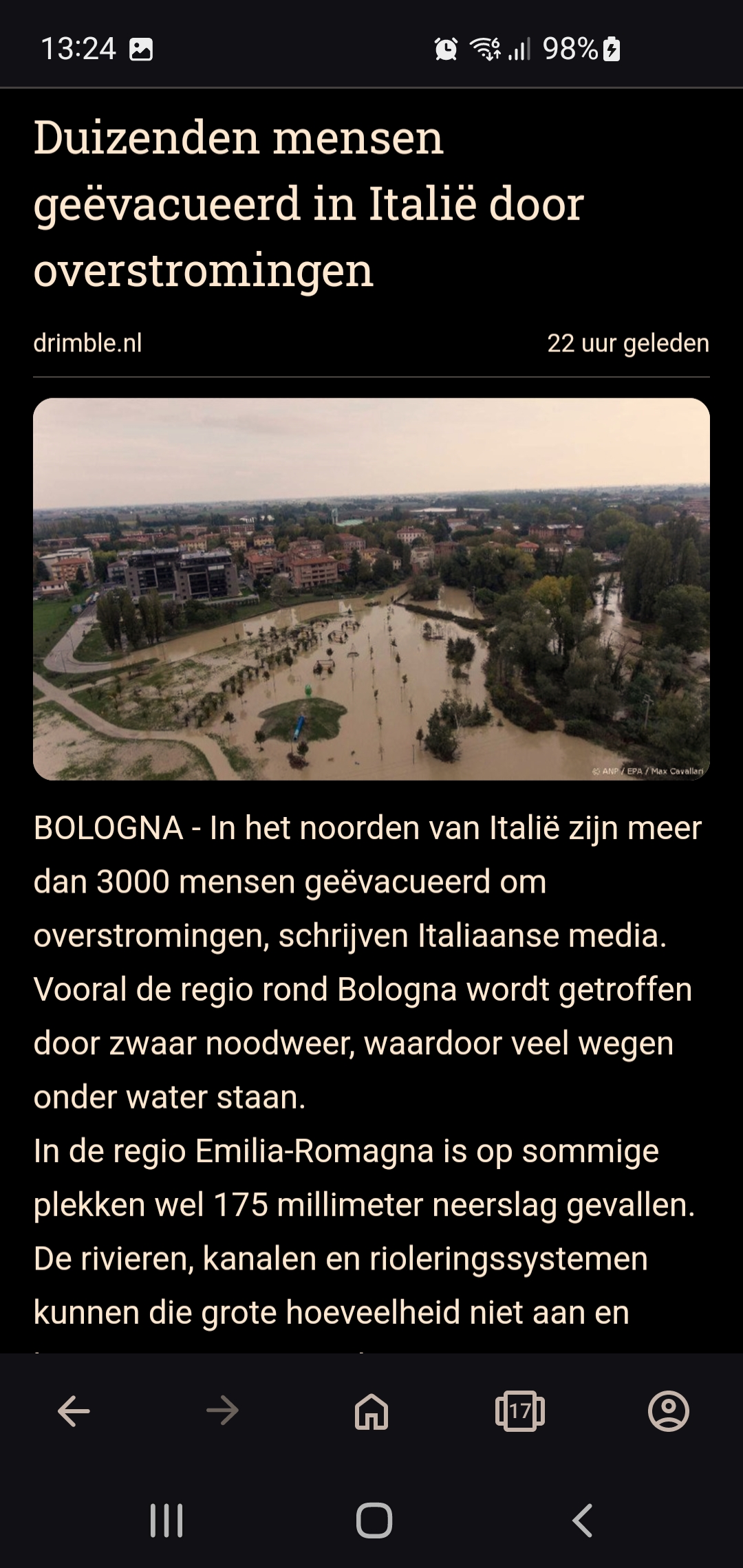Open recent apps from system navigation bar
Viewport: 743px width, 1568px height.
point(166,1520)
